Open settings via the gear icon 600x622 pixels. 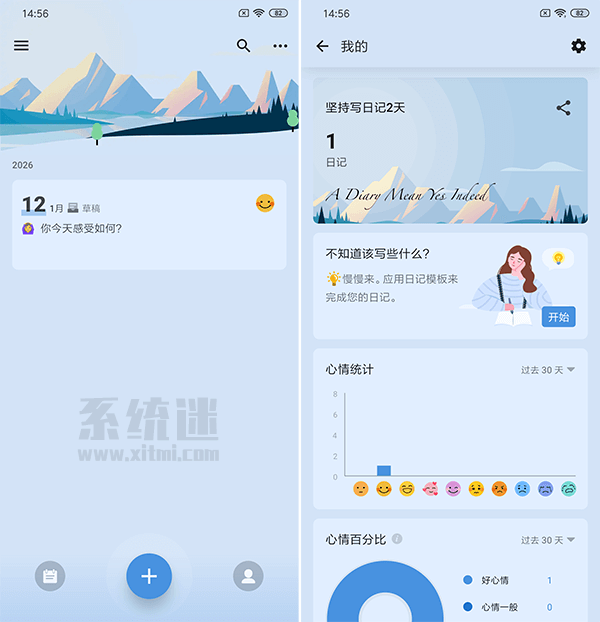coord(578,46)
